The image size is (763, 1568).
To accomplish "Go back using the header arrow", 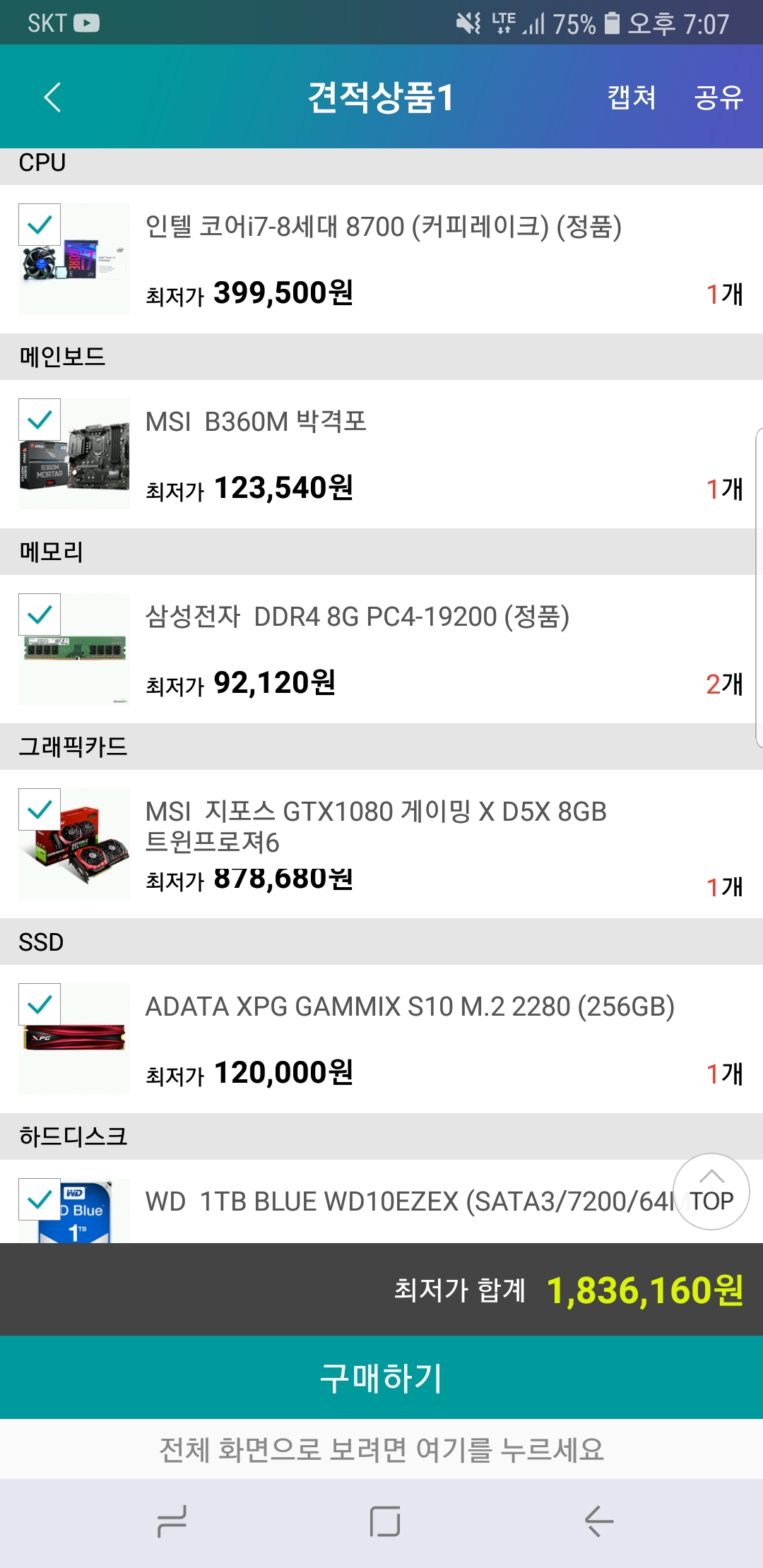I will [52, 97].
